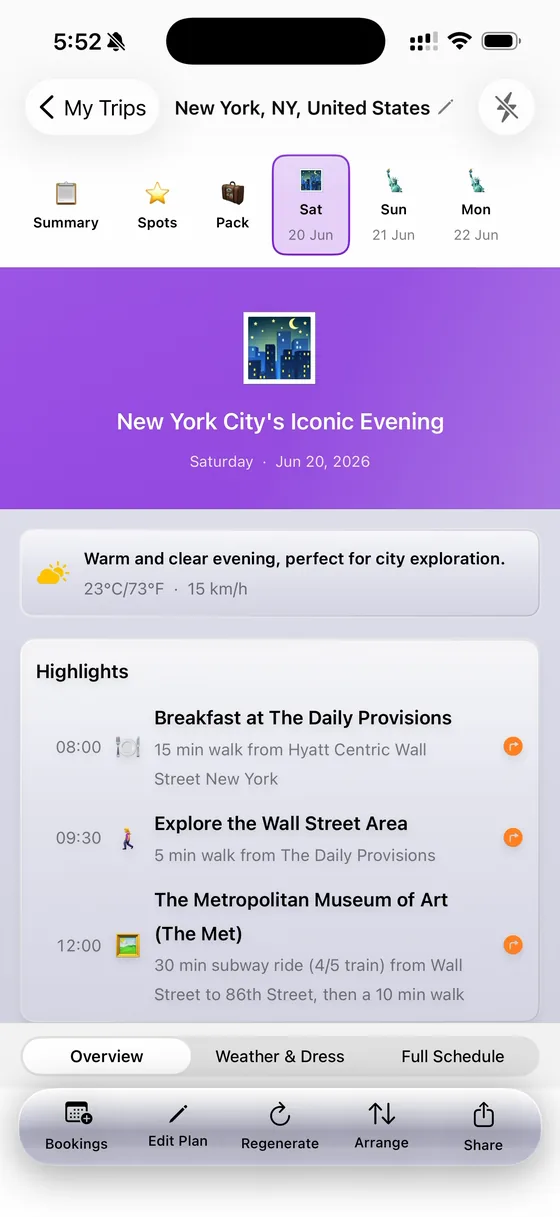The width and height of the screenshot is (560, 1217).
Task: Open weather card for the evening
Action: coord(280,573)
